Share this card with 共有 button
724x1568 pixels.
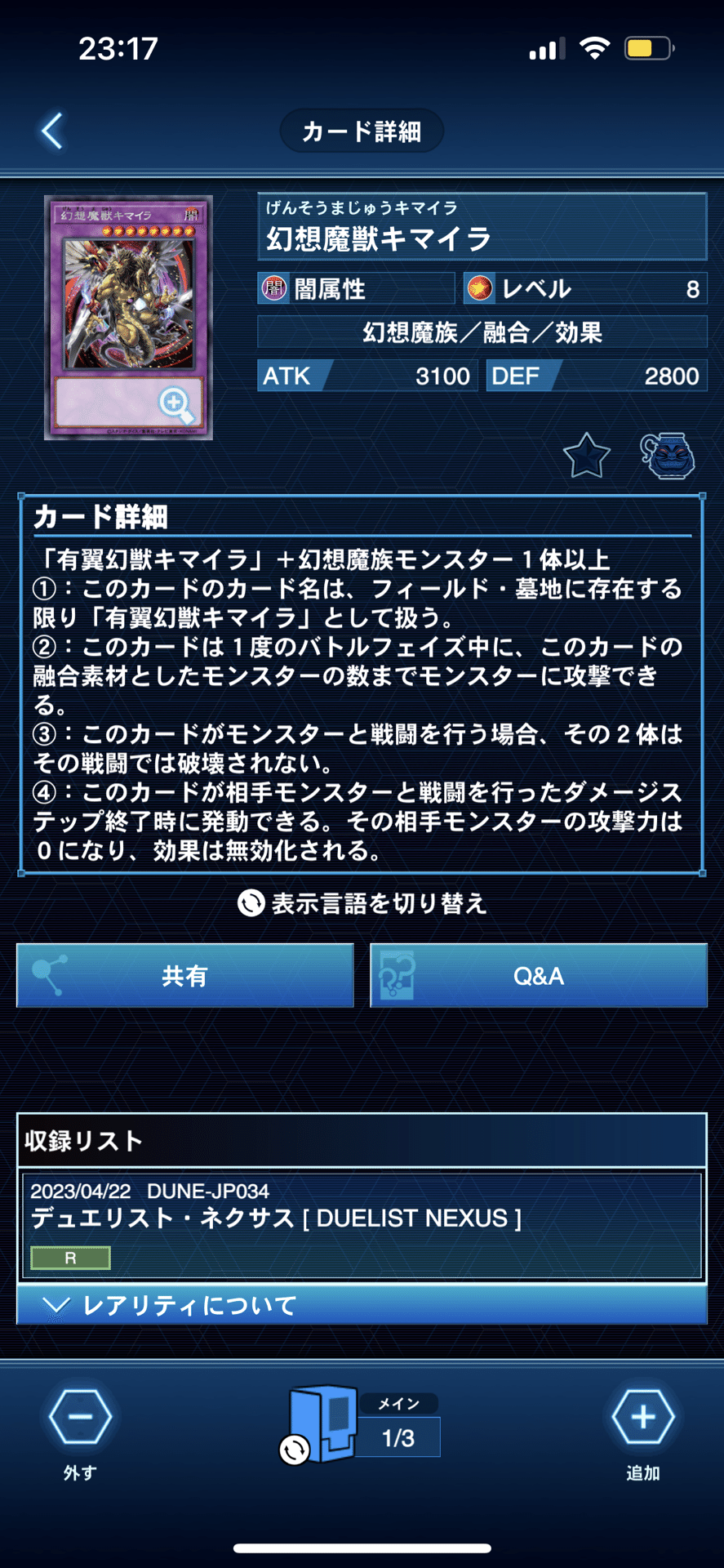click(185, 975)
